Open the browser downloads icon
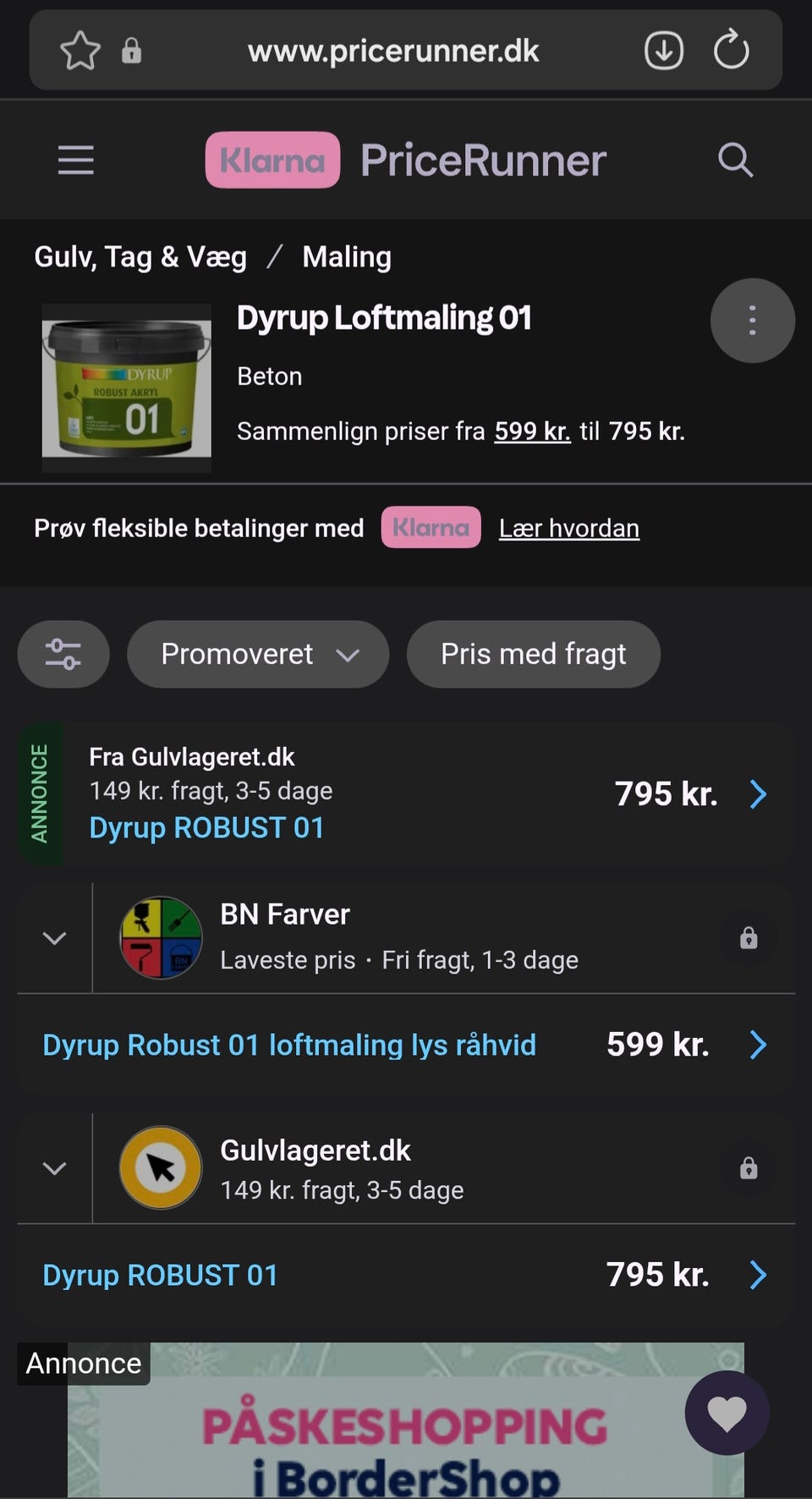Image resolution: width=812 pixels, height=1499 pixels. pos(664,51)
